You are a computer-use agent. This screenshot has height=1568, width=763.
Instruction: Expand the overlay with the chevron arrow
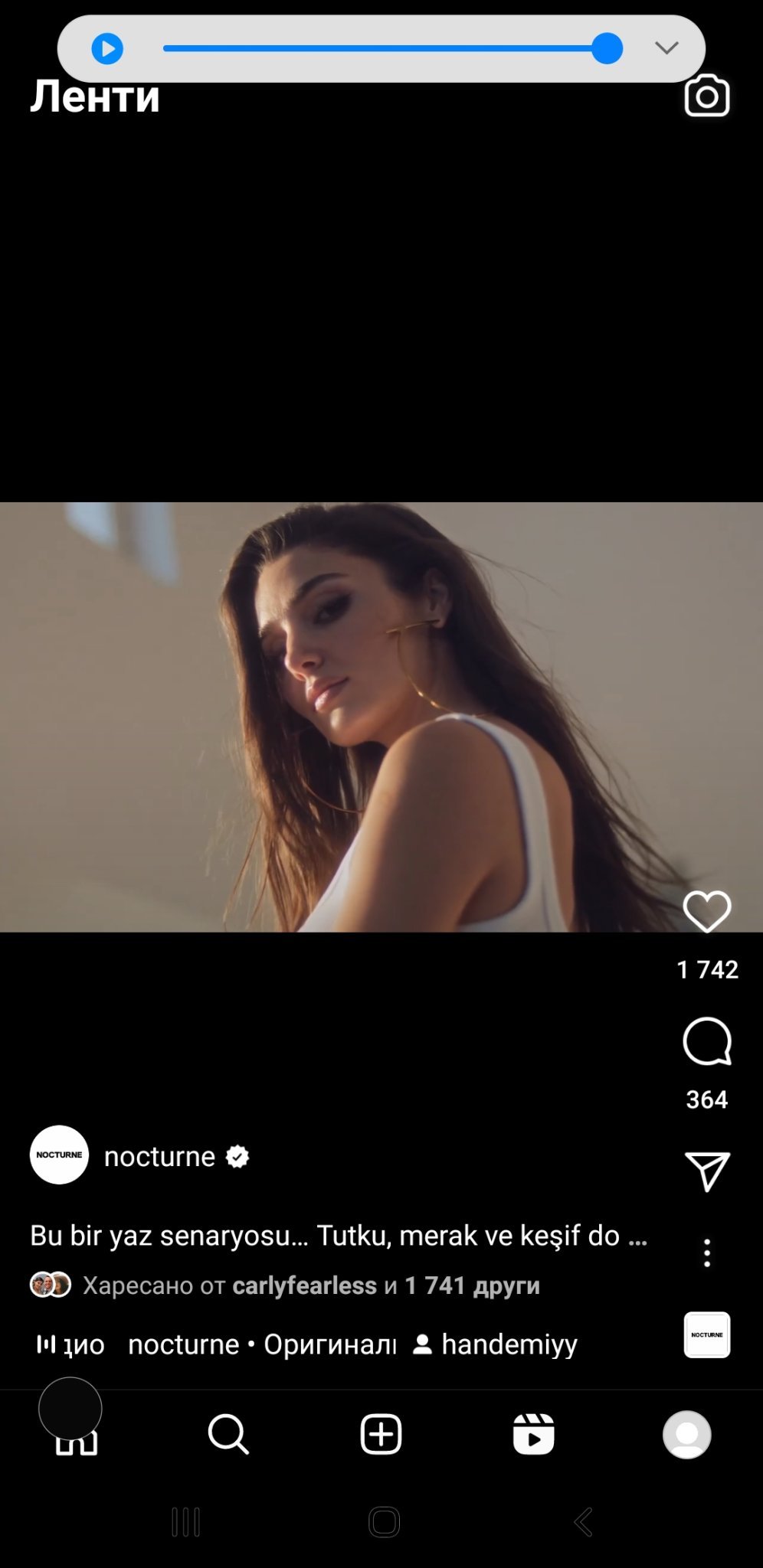point(666,48)
